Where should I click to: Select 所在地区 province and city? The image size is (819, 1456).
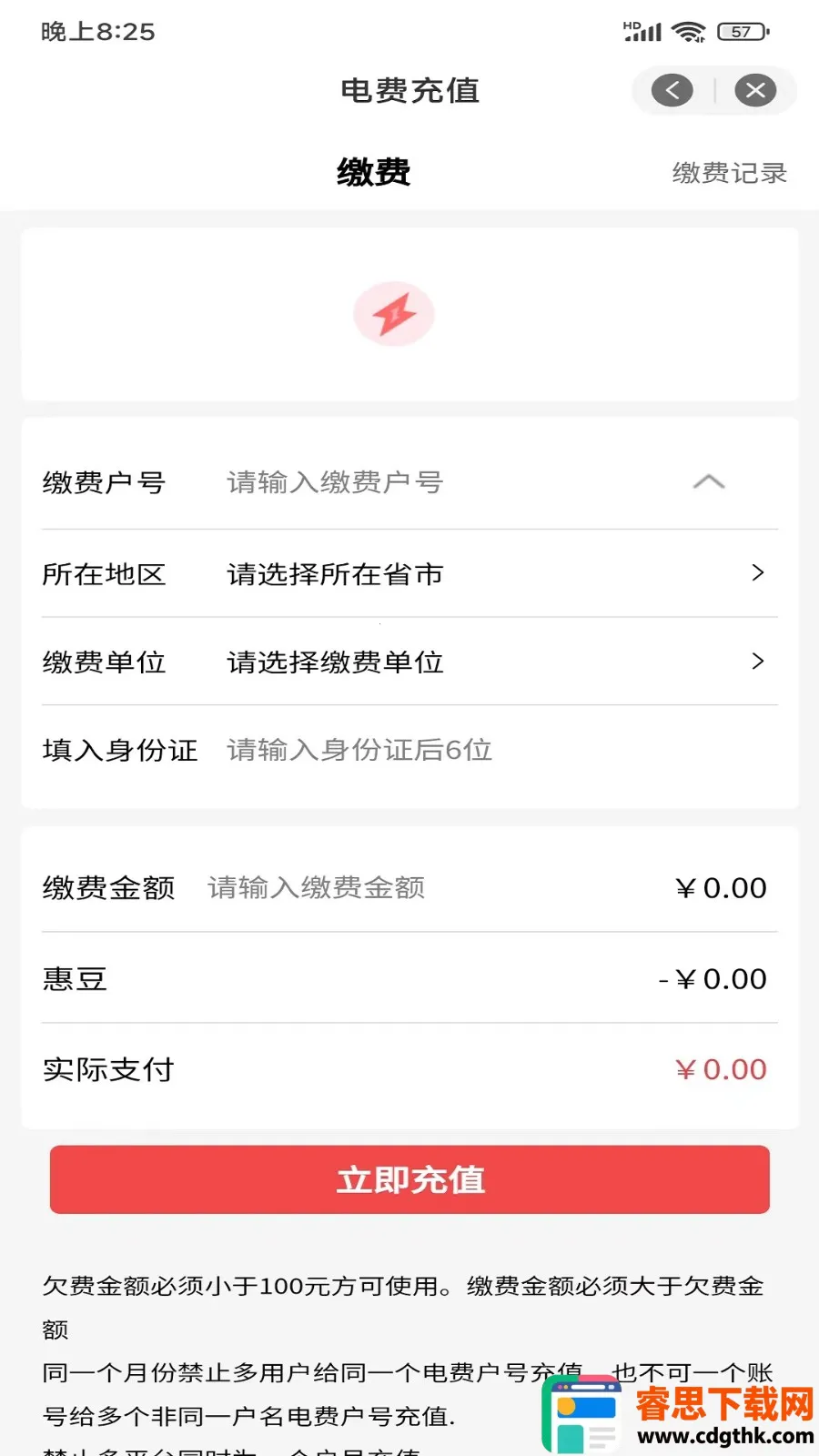point(491,574)
